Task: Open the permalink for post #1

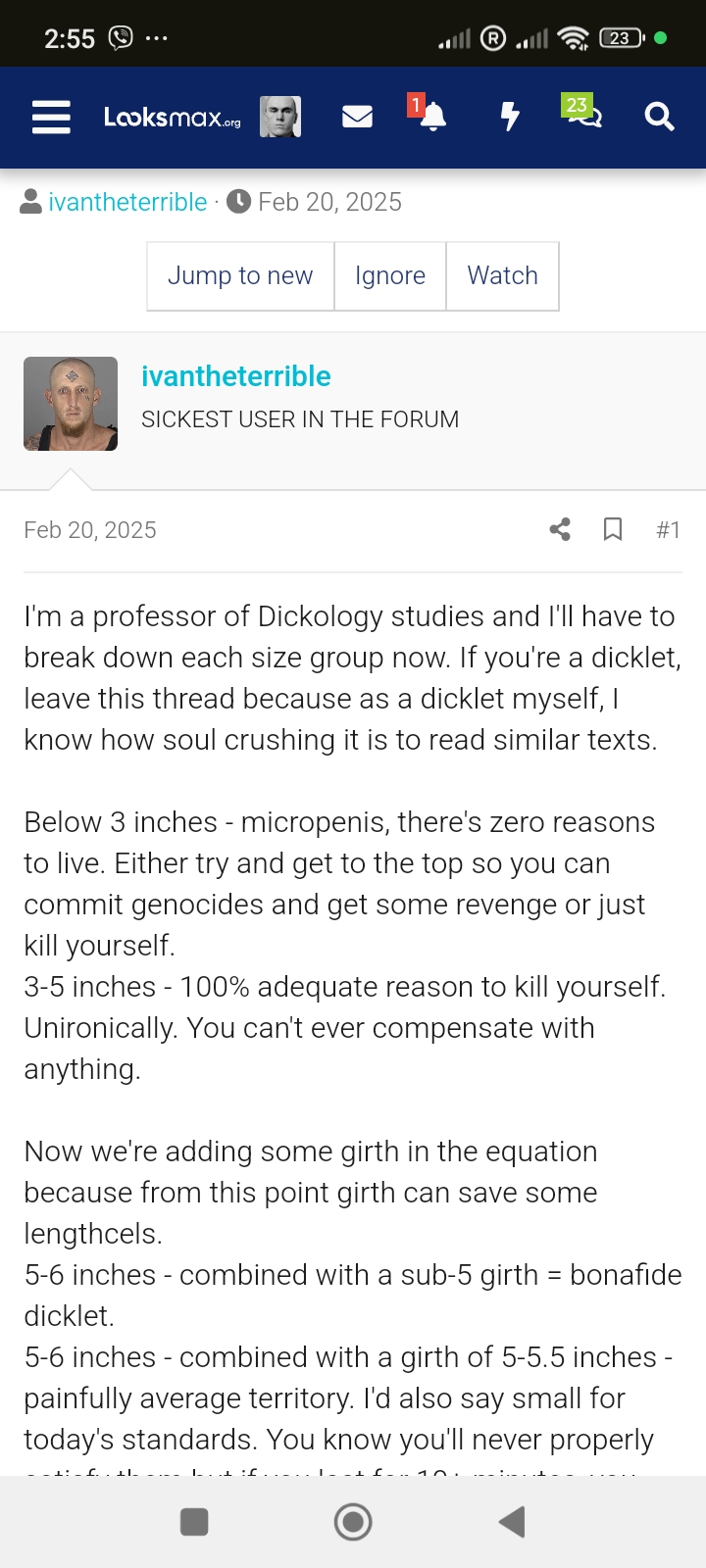Action: [x=668, y=530]
